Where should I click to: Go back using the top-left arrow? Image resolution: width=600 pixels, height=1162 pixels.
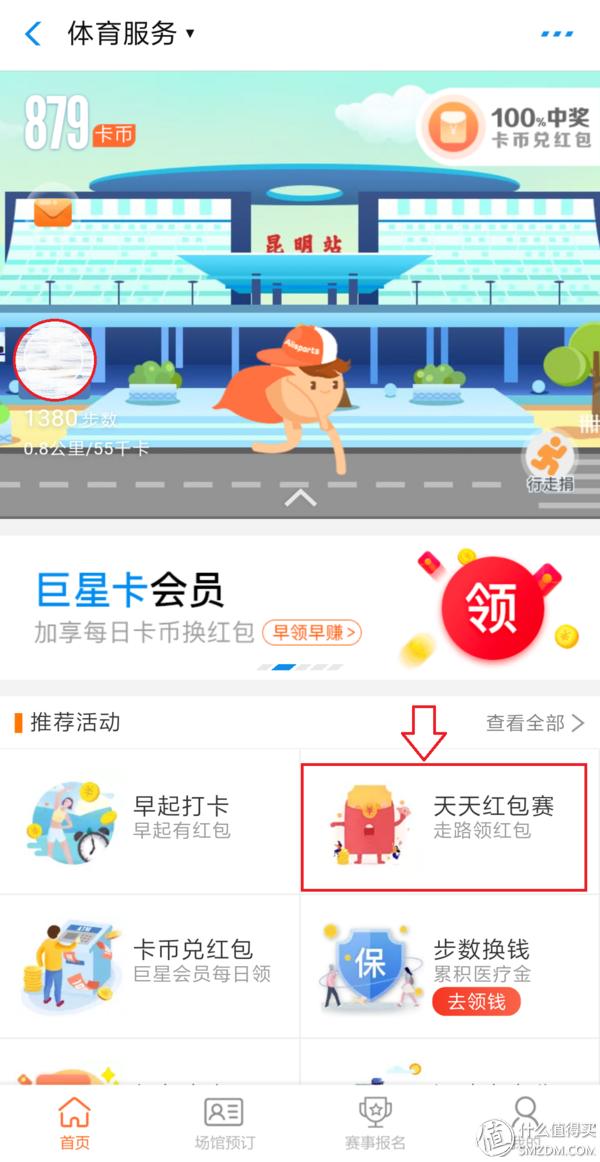pos(33,33)
